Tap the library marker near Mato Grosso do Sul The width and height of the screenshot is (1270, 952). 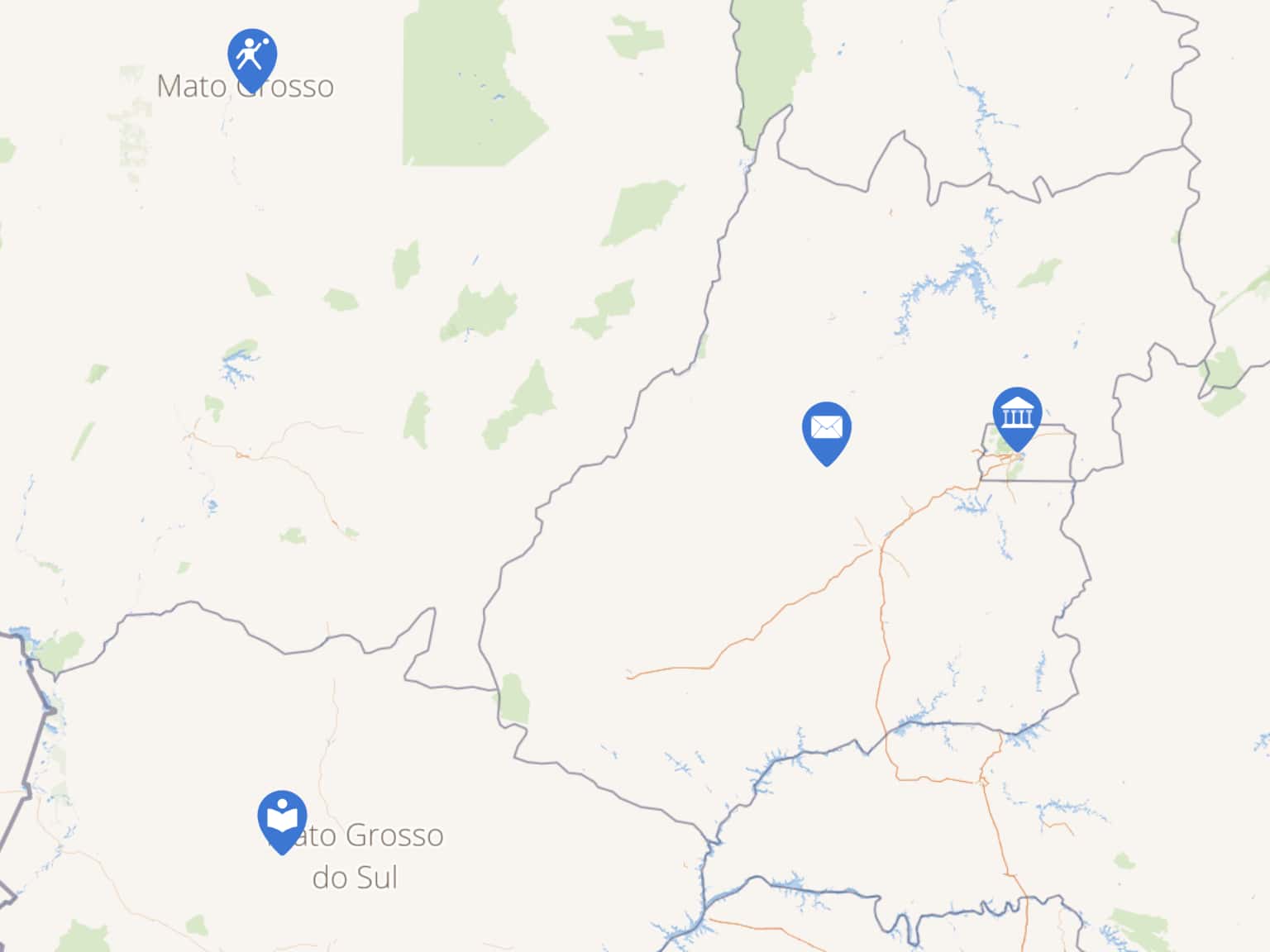[282, 819]
